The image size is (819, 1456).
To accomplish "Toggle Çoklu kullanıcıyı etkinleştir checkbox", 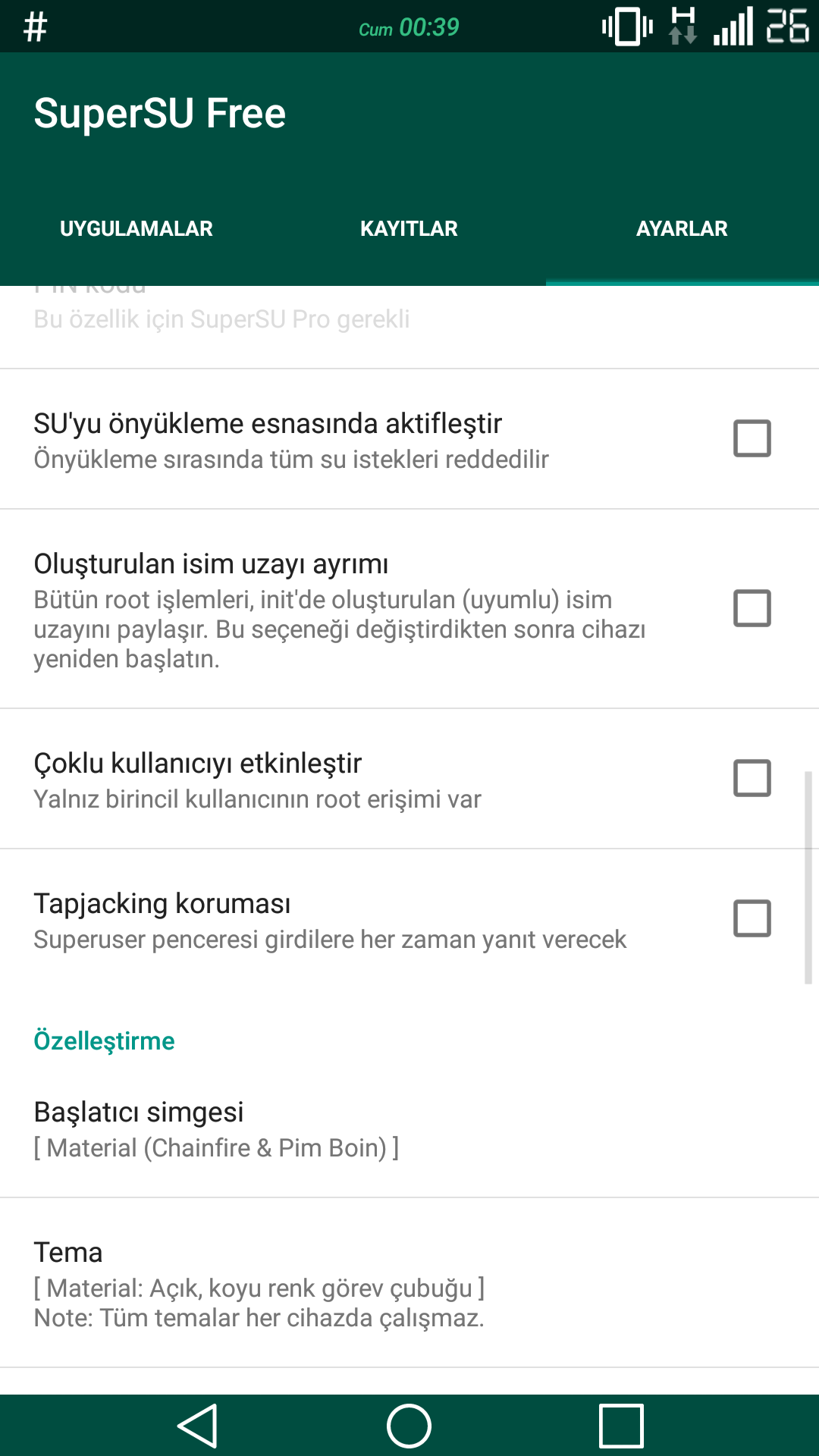I will point(752,778).
